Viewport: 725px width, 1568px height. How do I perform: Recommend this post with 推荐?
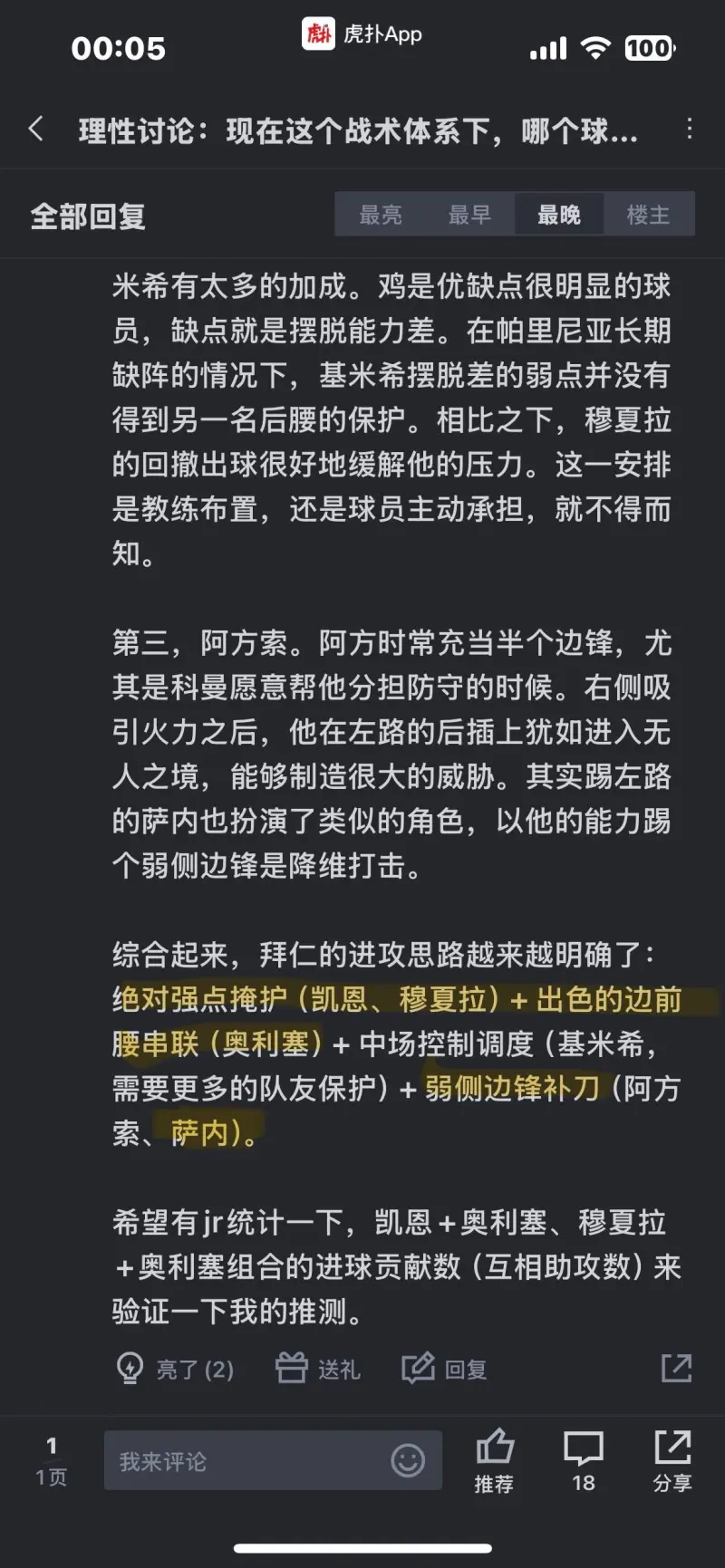click(x=494, y=1460)
